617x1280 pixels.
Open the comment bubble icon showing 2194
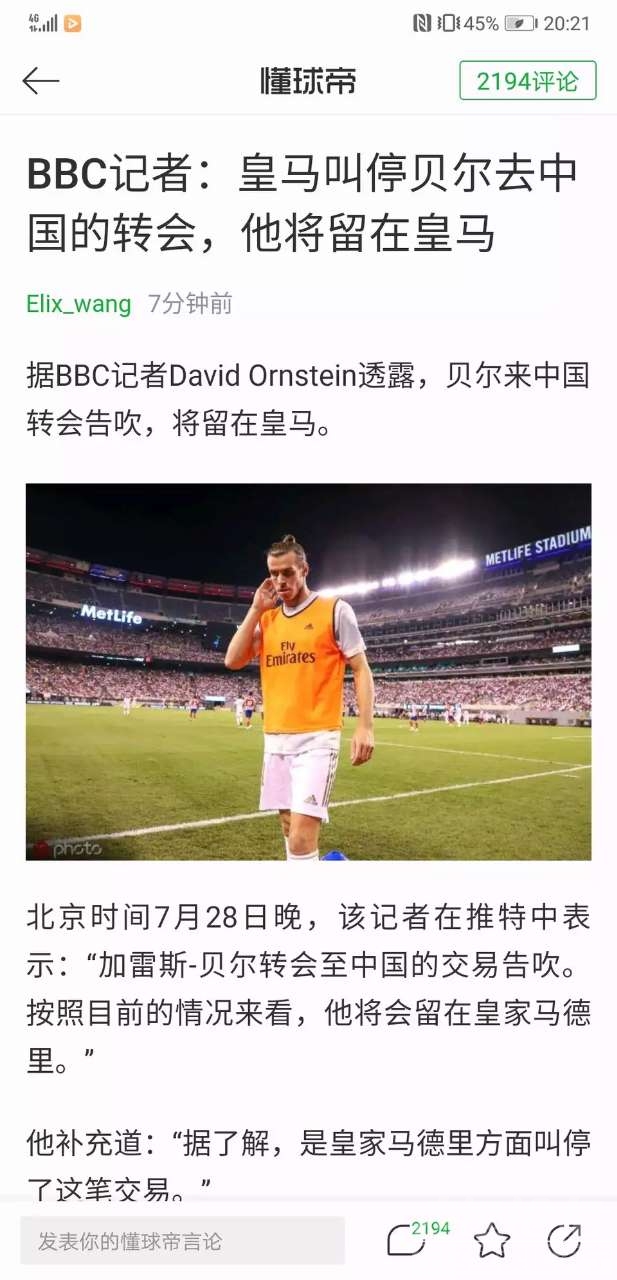pos(405,1240)
